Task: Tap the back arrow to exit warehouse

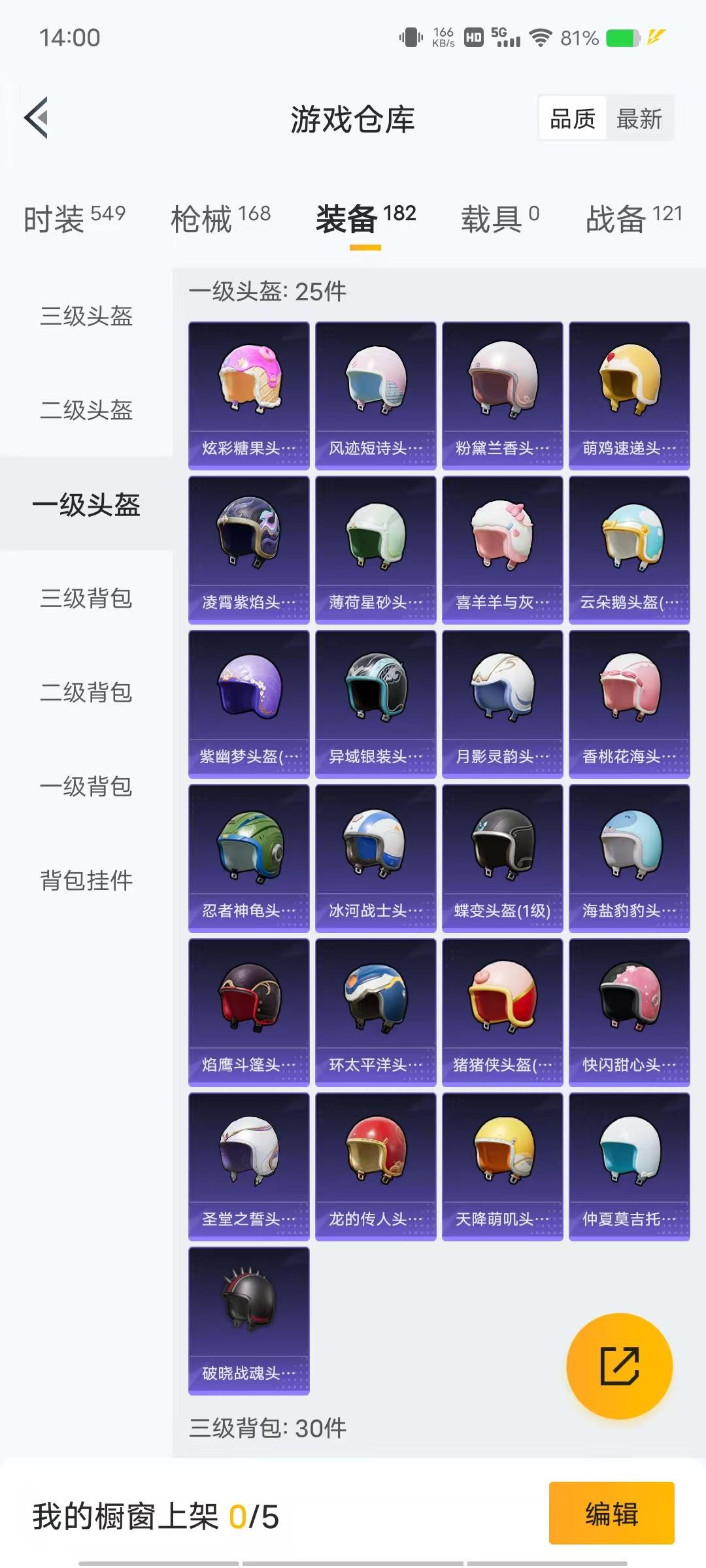Action: point(36,118)
